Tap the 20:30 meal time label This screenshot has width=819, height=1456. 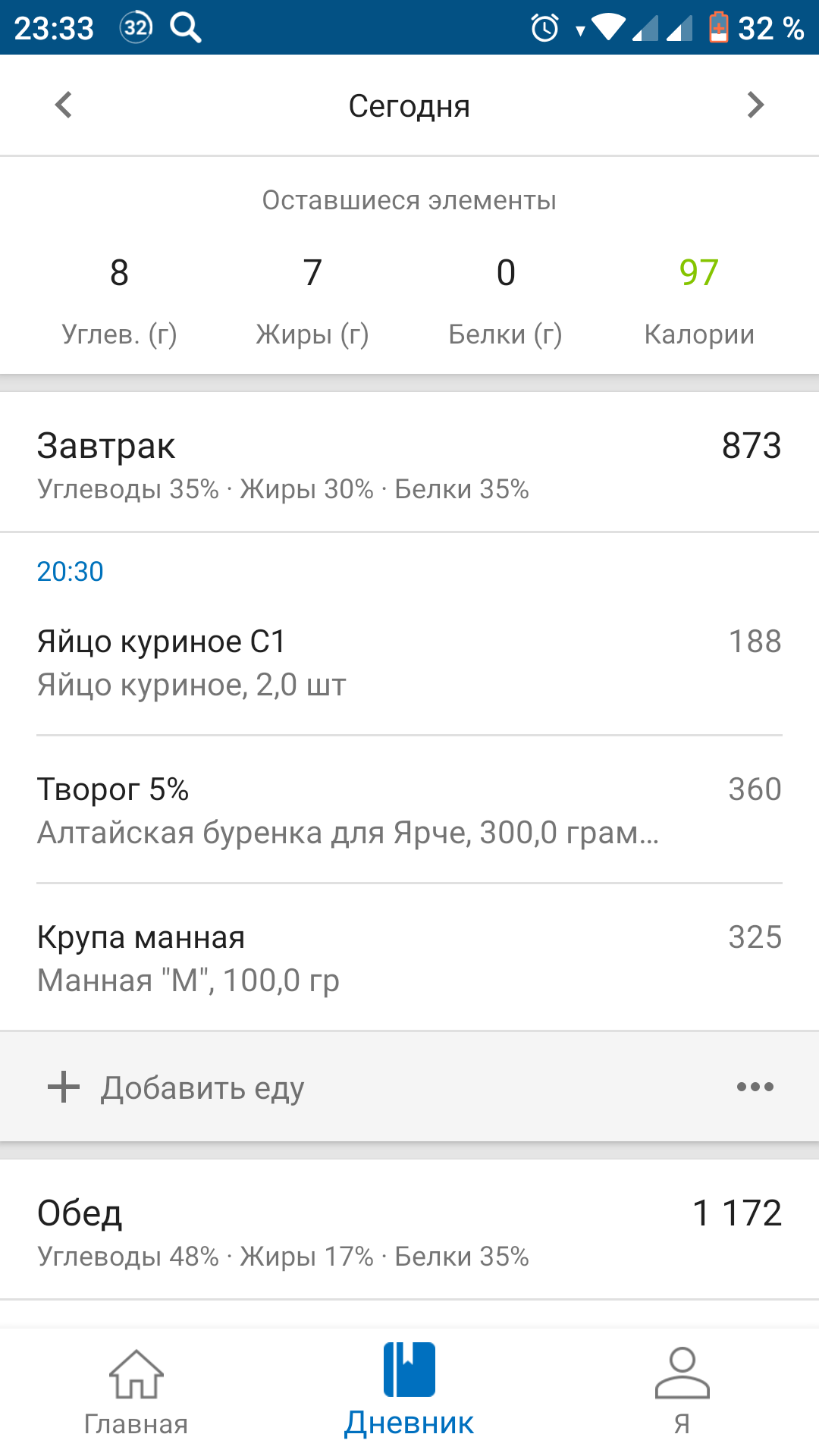[x=70, y=573]
